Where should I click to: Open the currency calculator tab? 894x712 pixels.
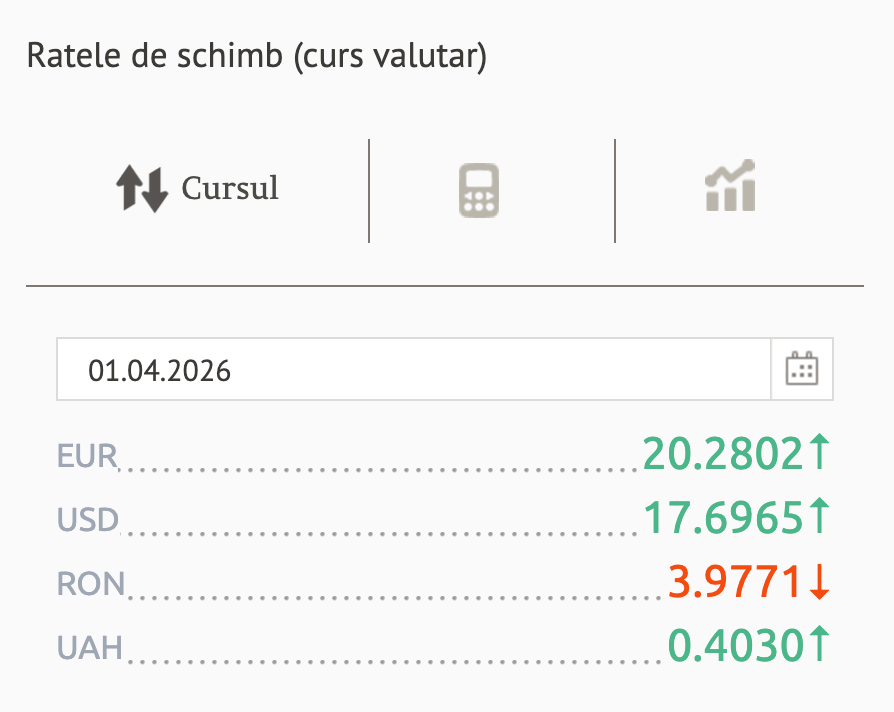[479, 191]
